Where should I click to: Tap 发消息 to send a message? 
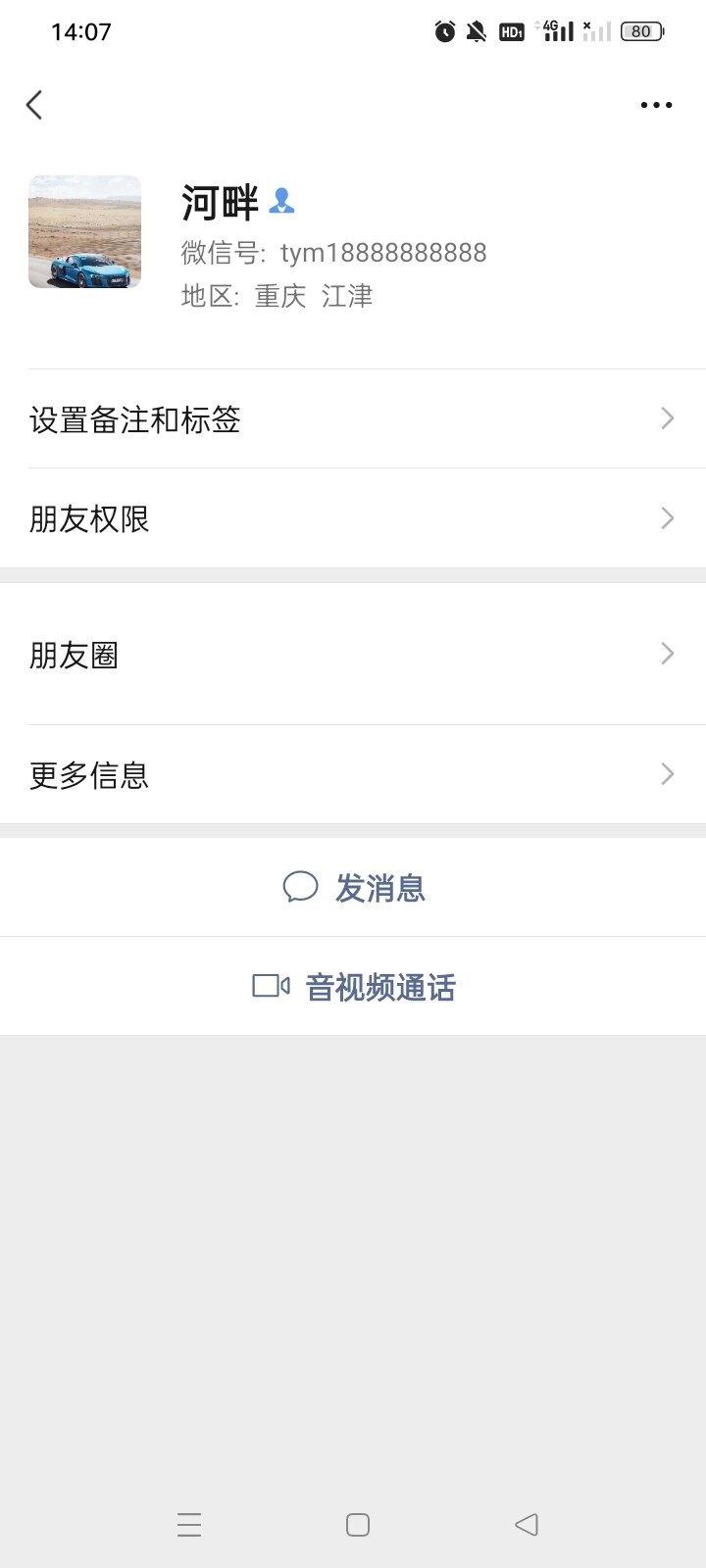(353, 888)
